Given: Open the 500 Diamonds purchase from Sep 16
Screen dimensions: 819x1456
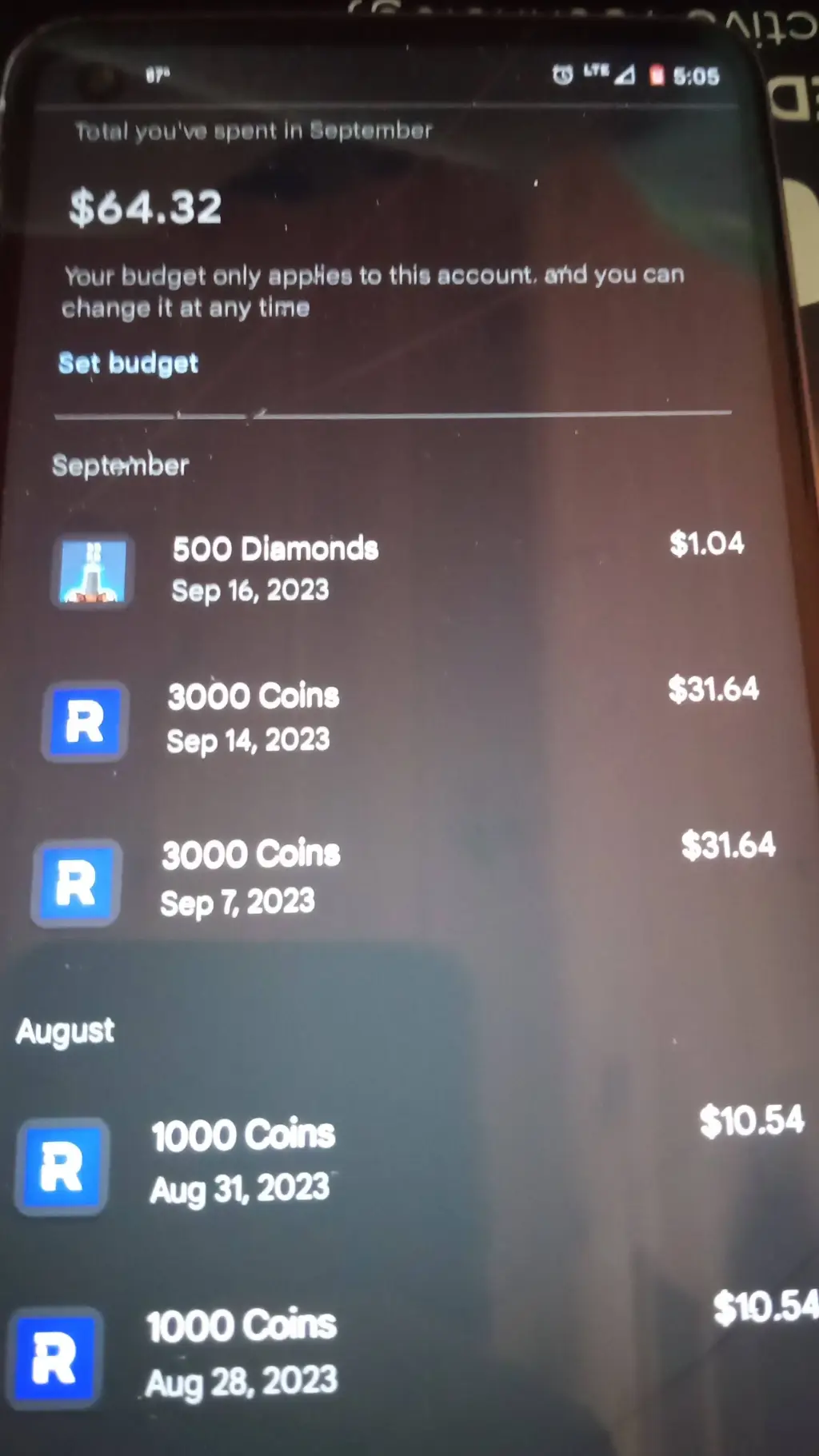Looking at the screenshot, I should [x=275, y=568].
